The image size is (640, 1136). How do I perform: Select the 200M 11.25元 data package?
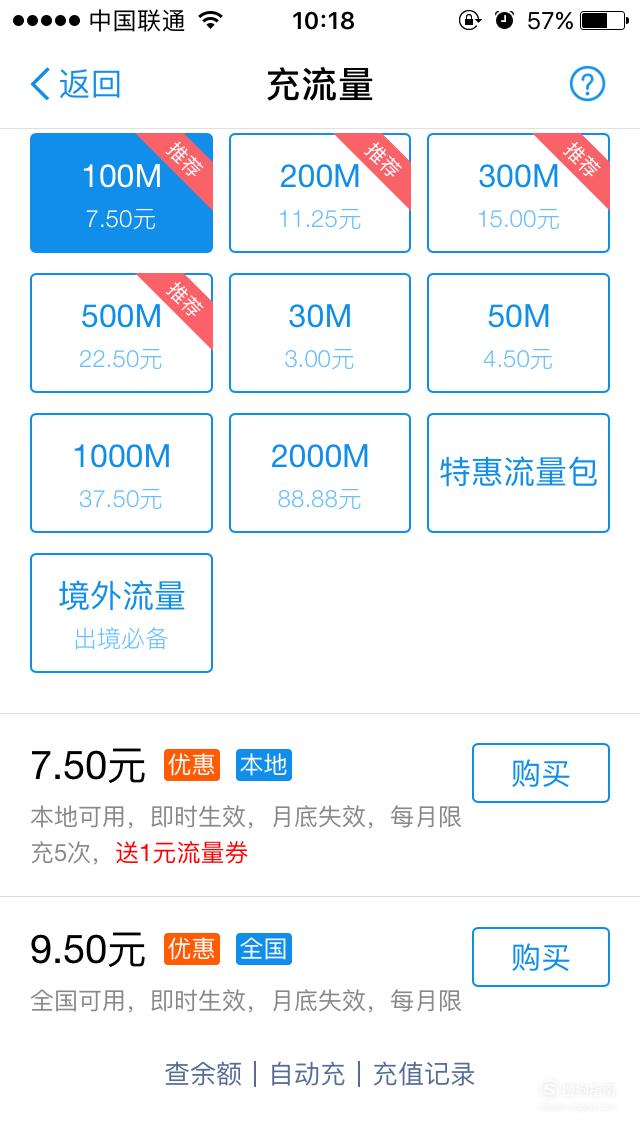point(320,193)
